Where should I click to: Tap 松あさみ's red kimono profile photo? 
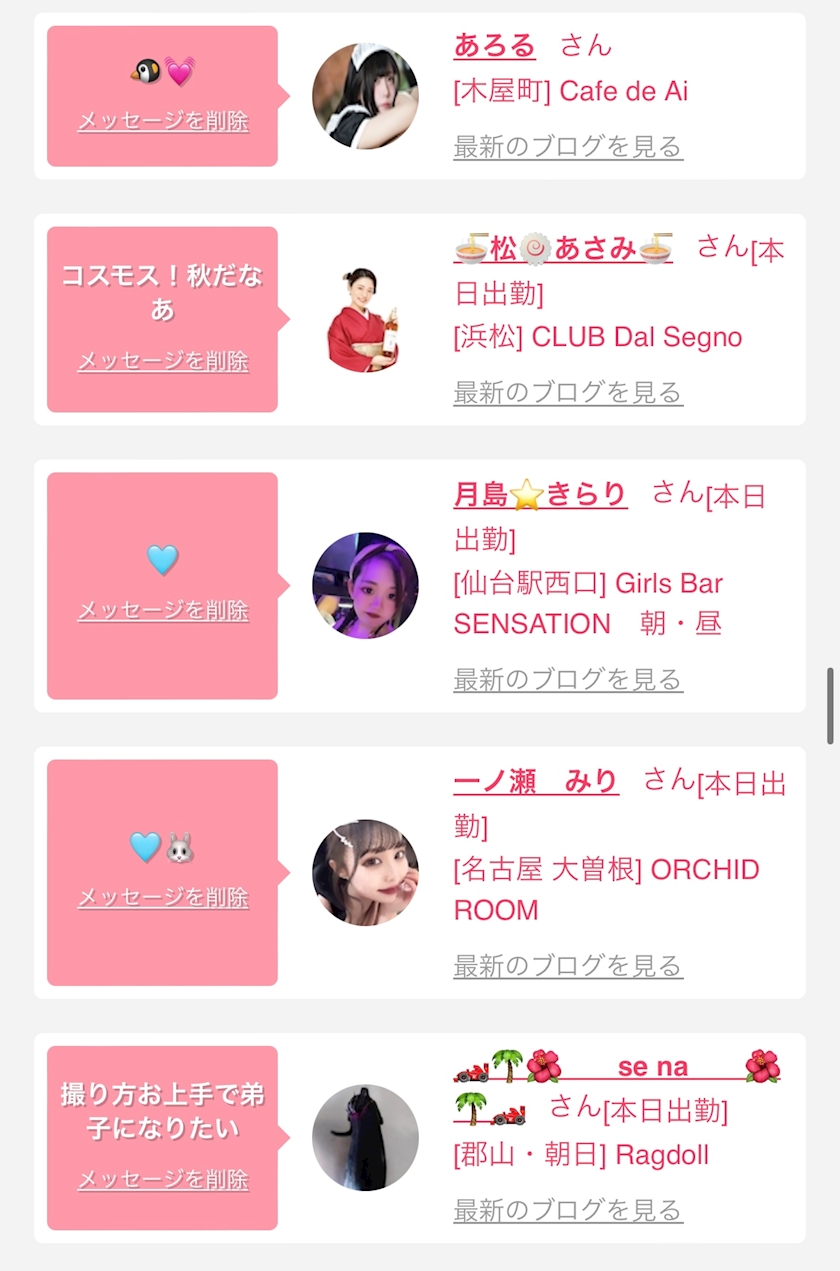click(365, 320)
